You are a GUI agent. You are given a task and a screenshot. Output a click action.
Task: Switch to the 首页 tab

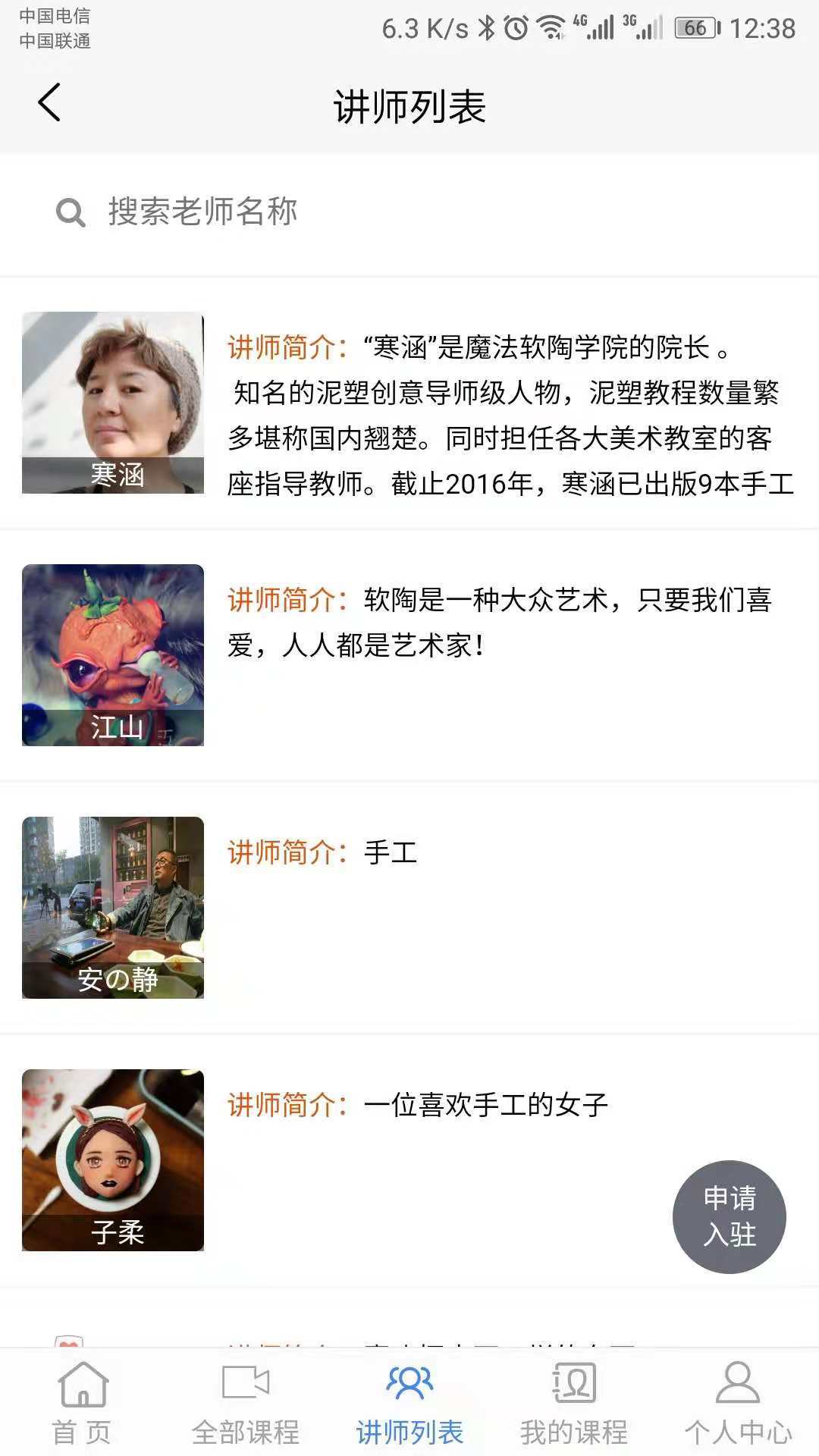coord(82,1403)
